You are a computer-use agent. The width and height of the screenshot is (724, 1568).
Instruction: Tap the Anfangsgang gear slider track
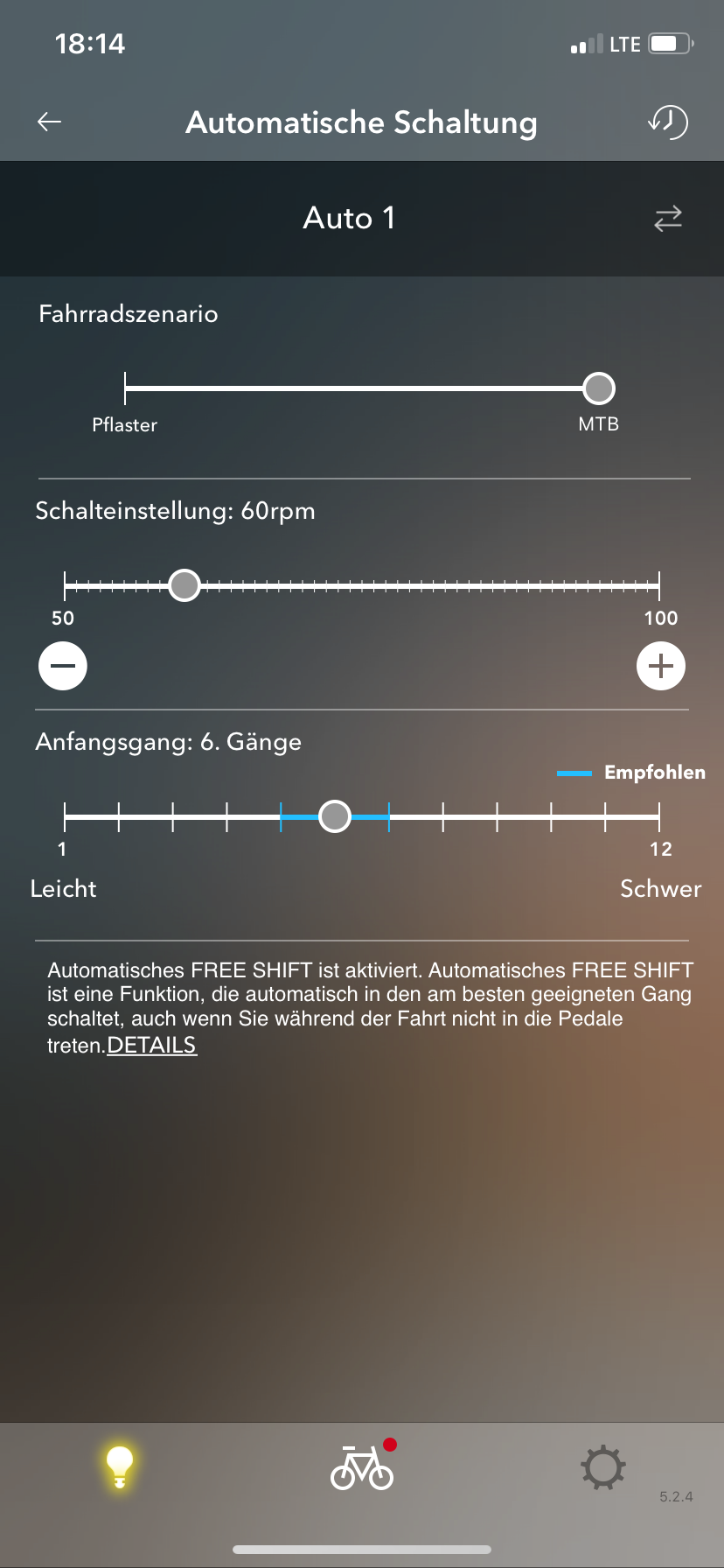point(498,816)
